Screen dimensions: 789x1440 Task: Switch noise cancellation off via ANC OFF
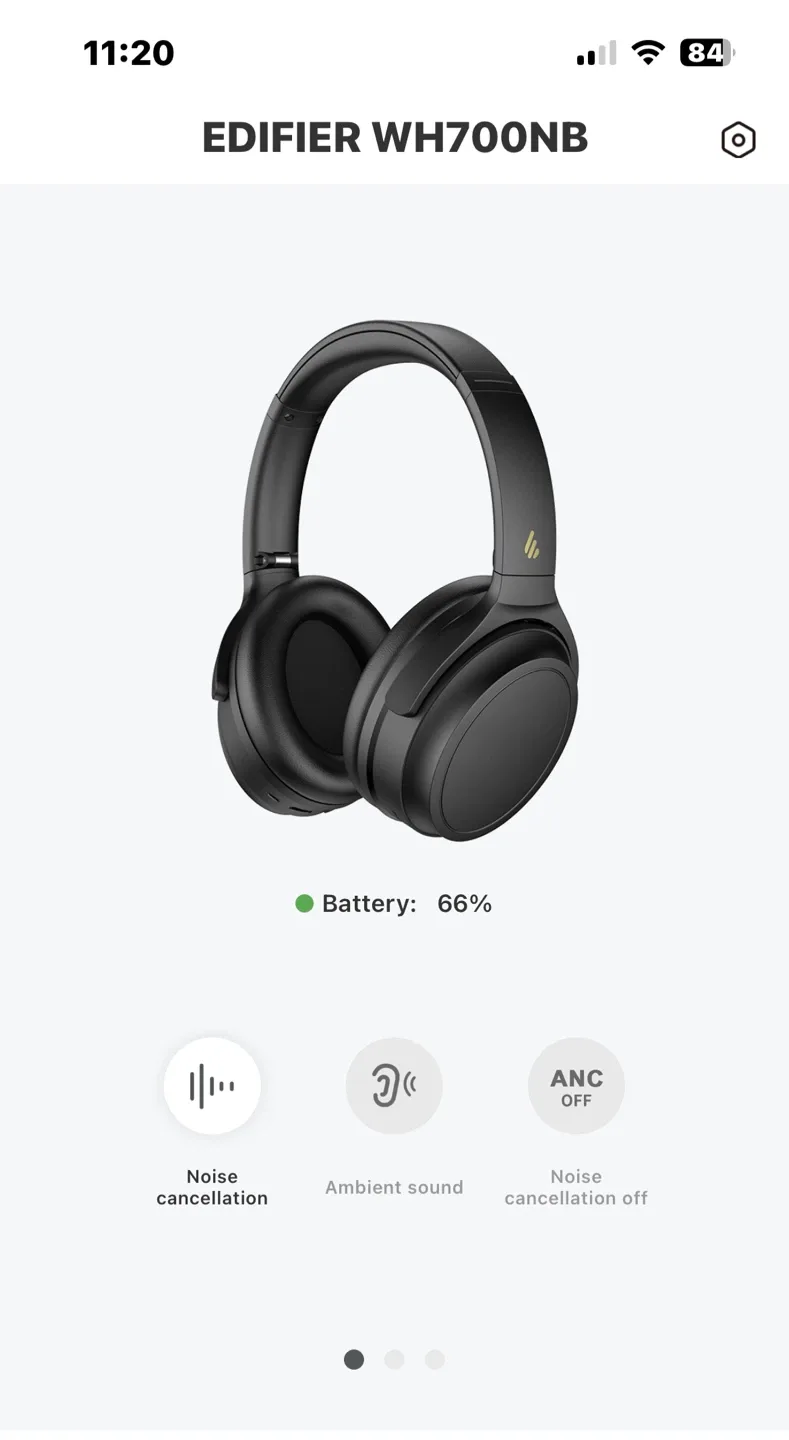pos(576,1086)
